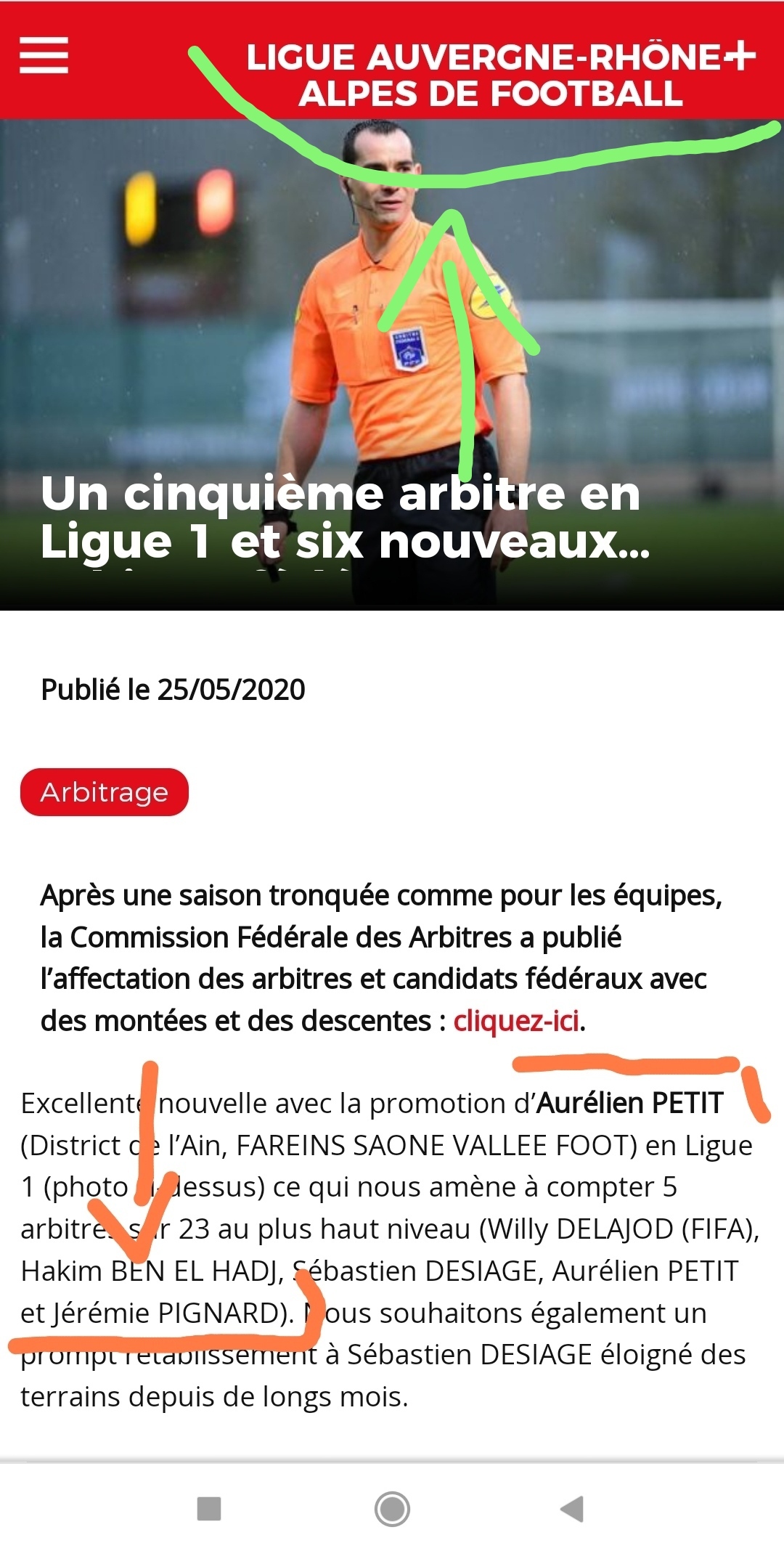Screen dimensions: 784x1556
Task: Go back with the system back button
Action: [573, 1509]
